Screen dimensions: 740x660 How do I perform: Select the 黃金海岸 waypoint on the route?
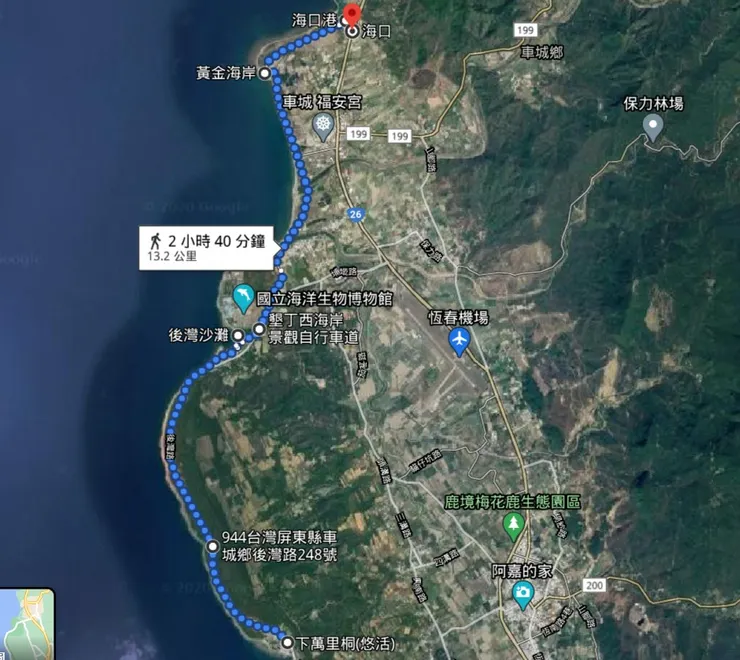[265, 73]
